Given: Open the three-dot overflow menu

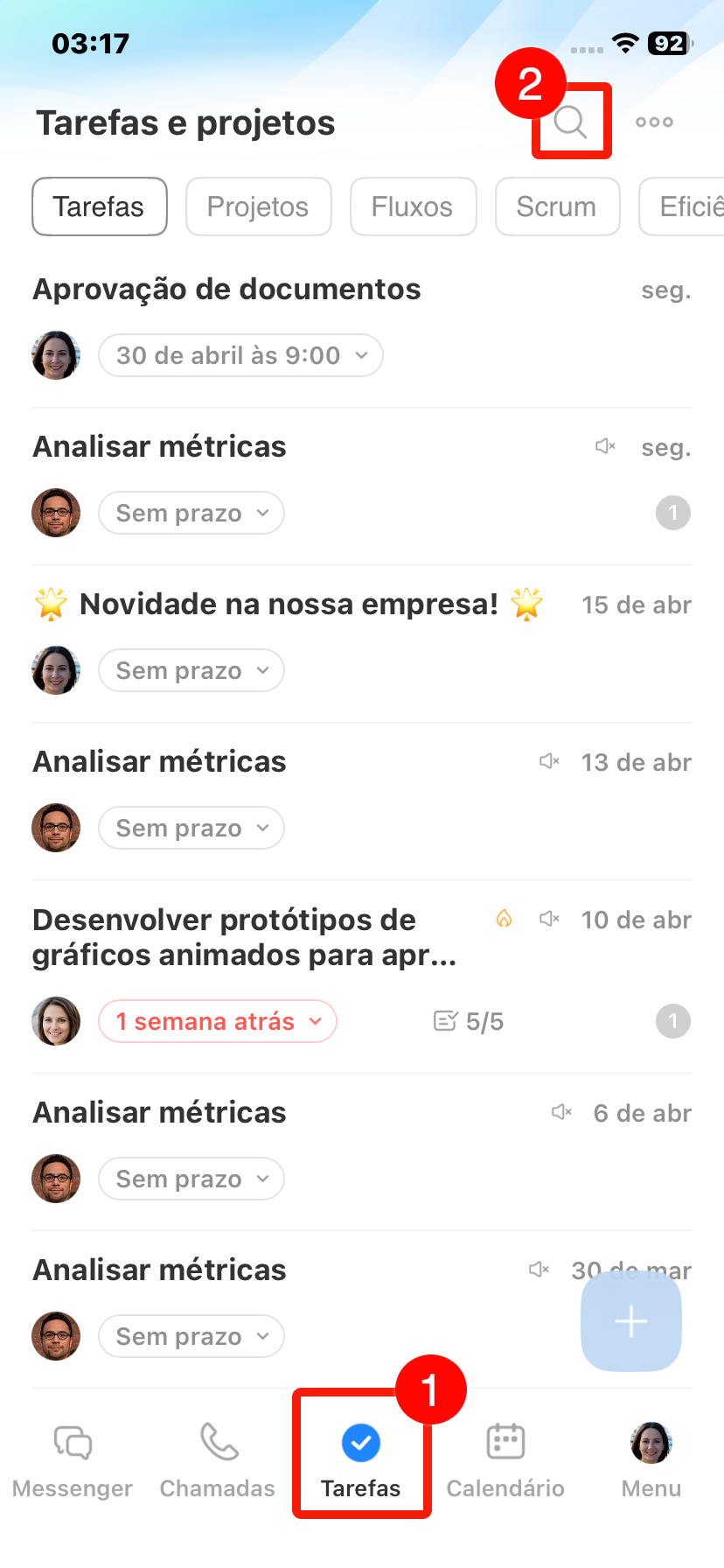Looking at the screenshot, I should coord(654,122).
